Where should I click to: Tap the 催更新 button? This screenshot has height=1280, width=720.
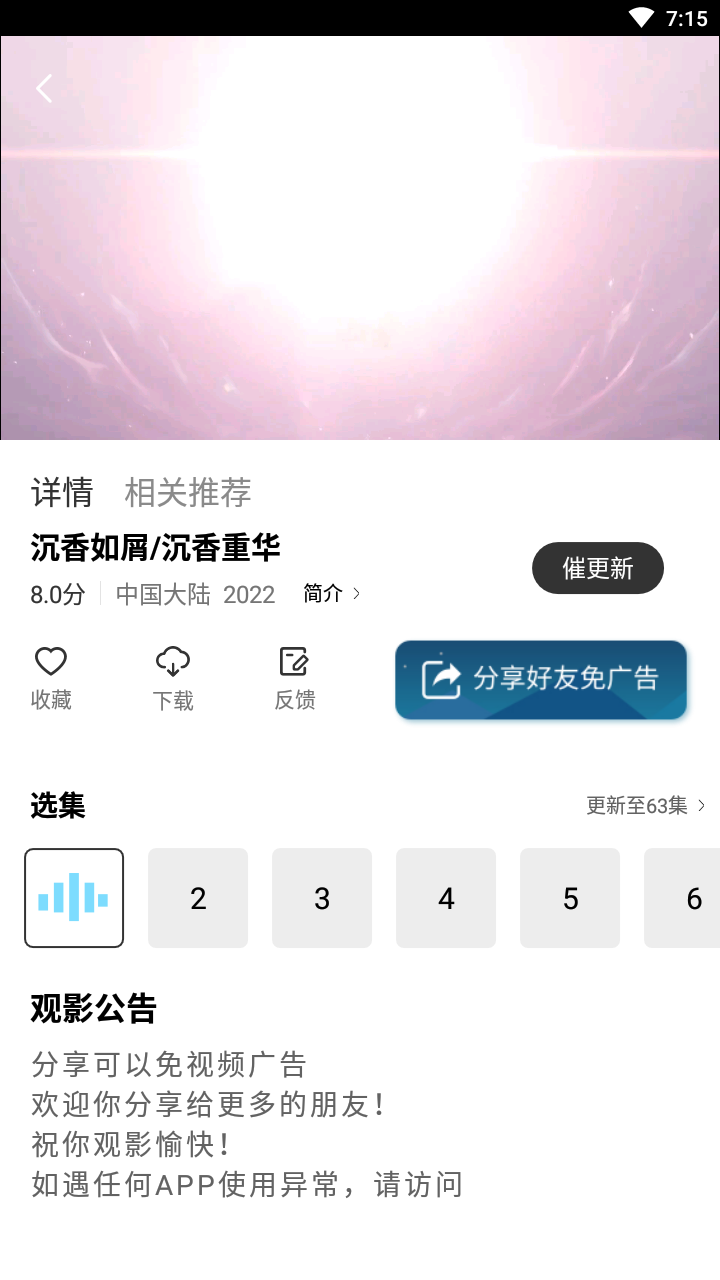pyautogui.click(x=598, y=568)
